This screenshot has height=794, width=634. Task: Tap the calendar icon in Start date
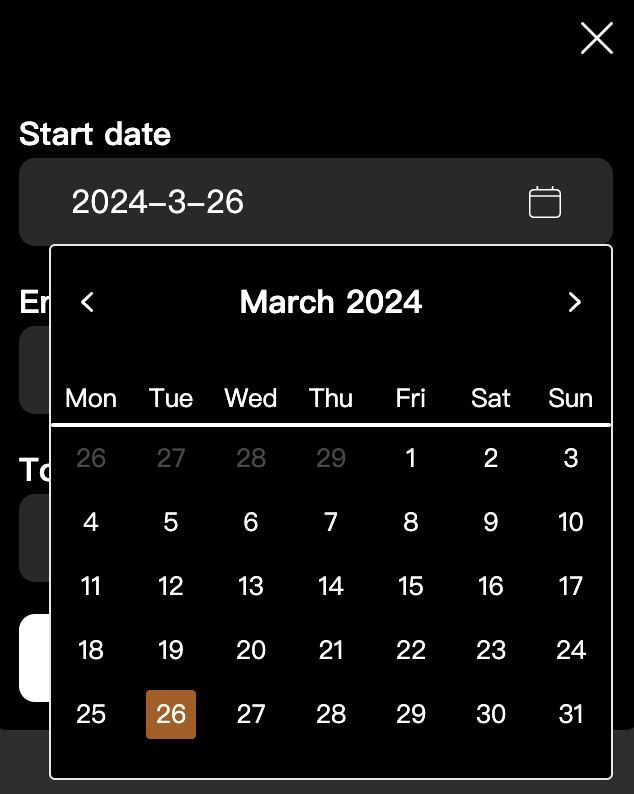tap(545, 202)
